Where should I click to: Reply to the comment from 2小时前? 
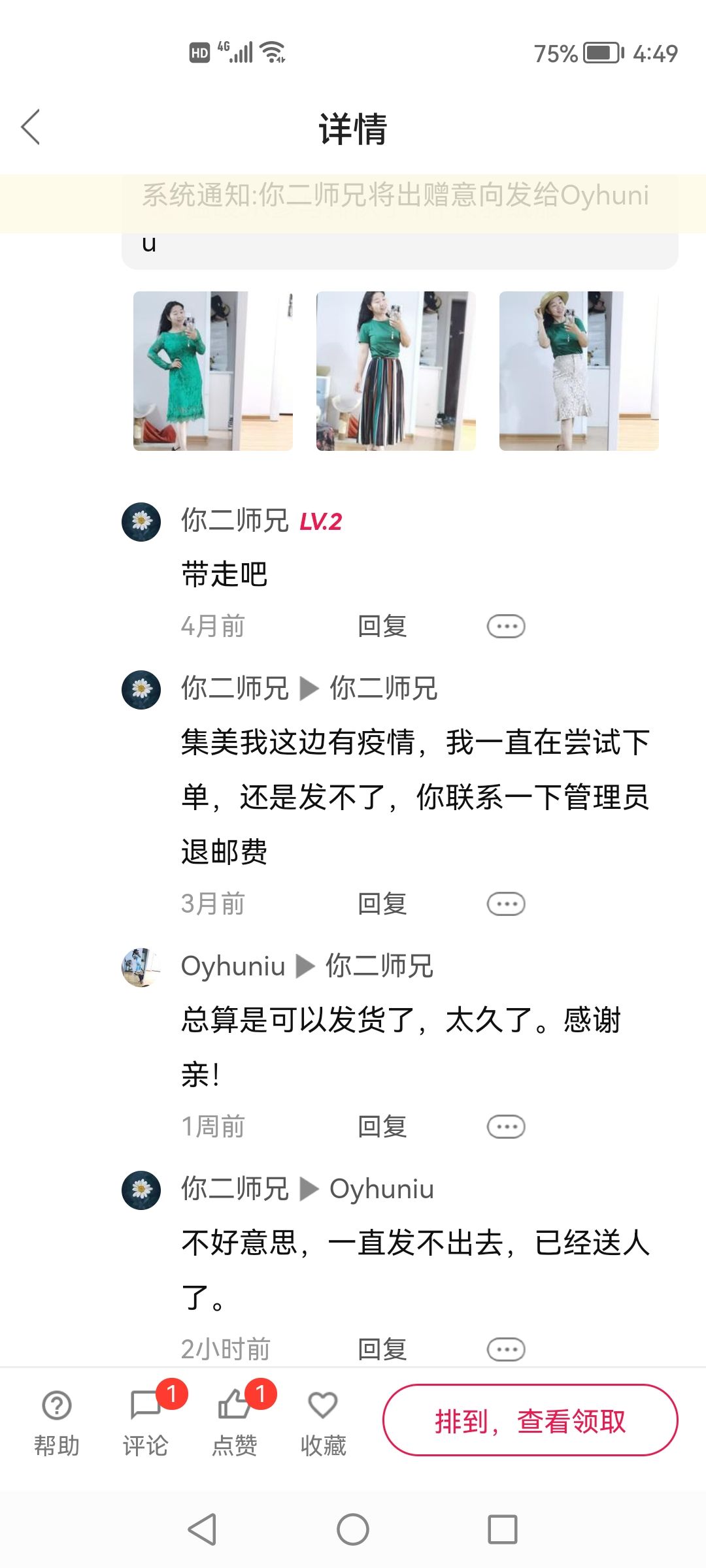point(382,1348)
